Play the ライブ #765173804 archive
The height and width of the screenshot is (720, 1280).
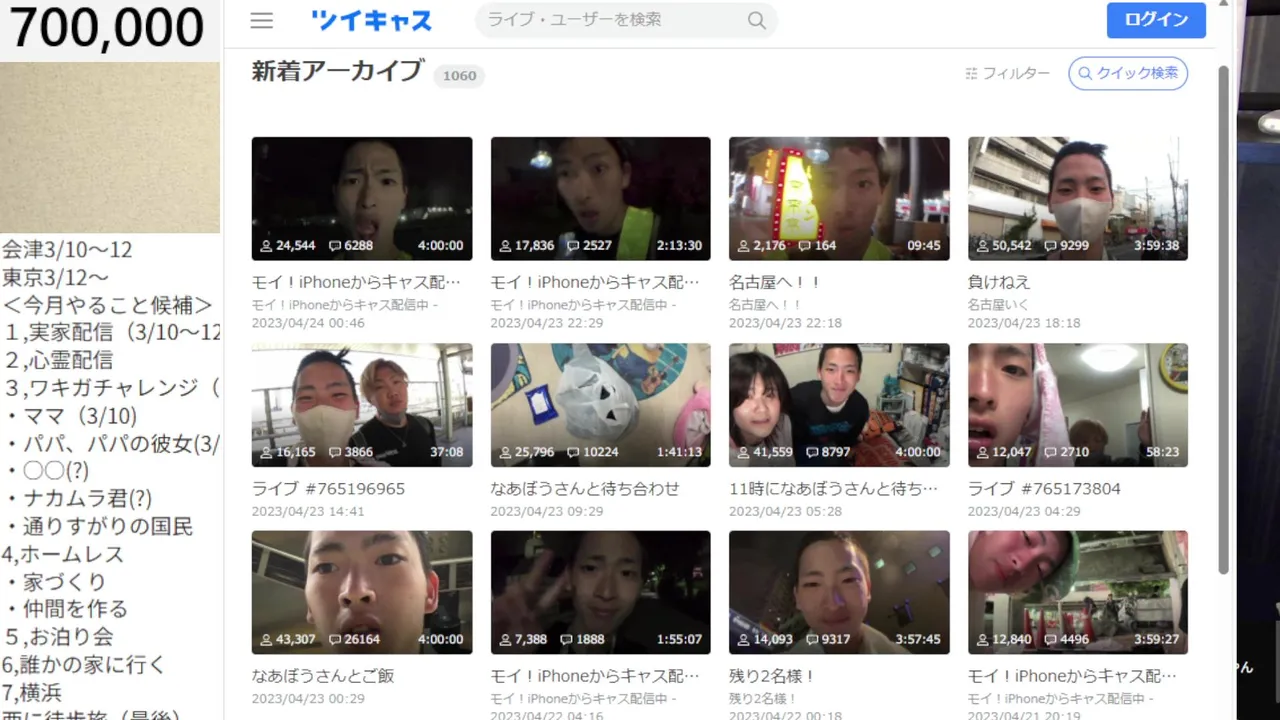(1077, 405)
